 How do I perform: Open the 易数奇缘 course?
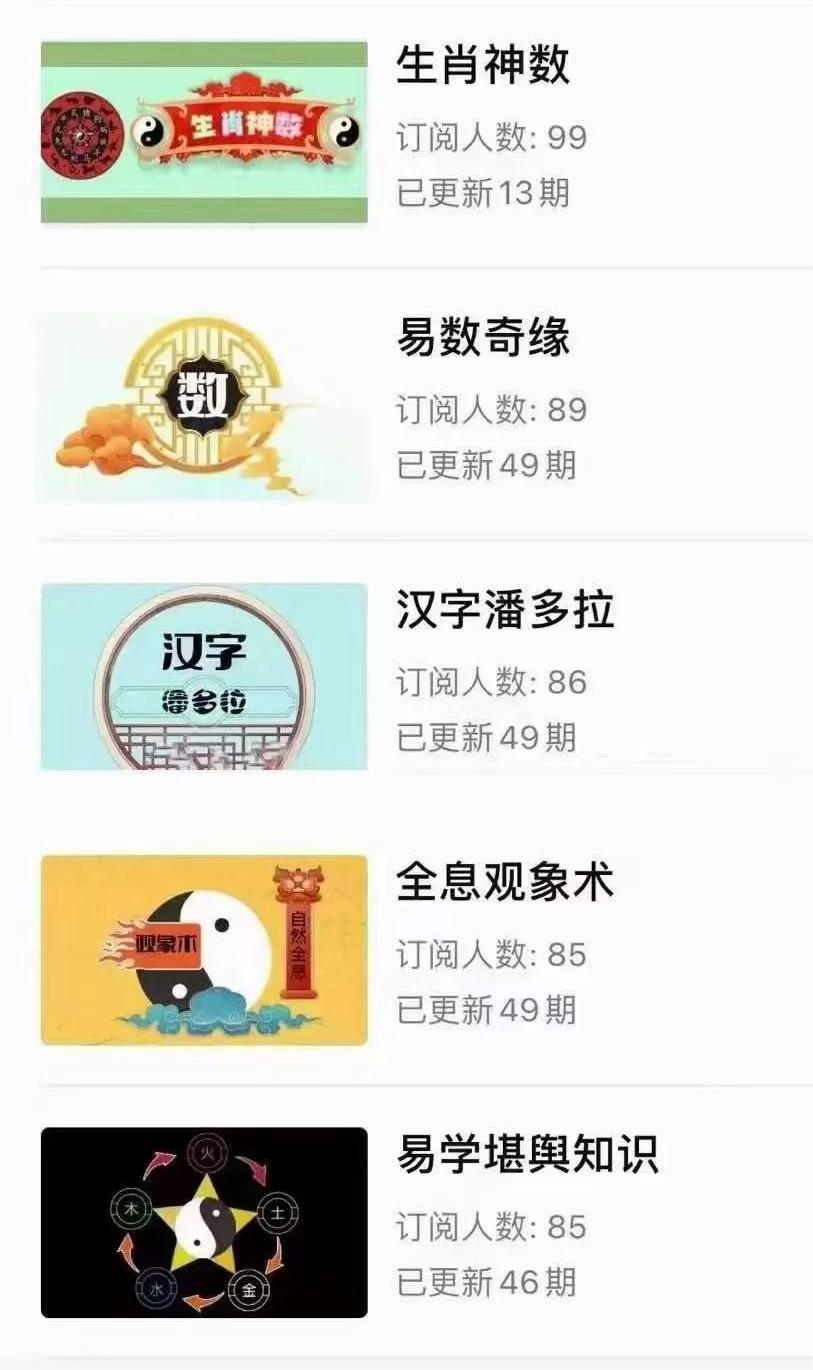[482, 338]
